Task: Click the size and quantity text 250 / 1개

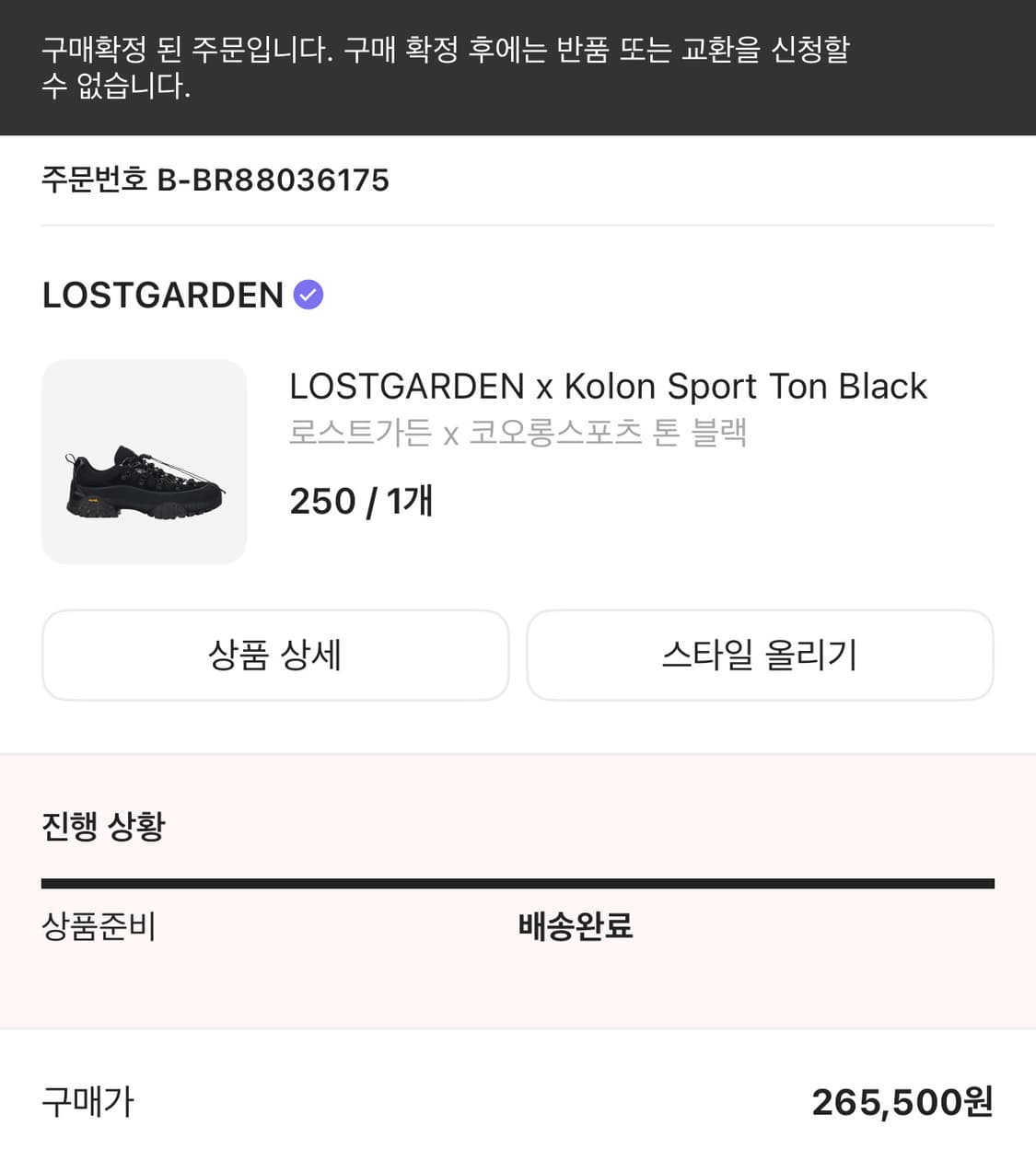Action: [360, 500]
